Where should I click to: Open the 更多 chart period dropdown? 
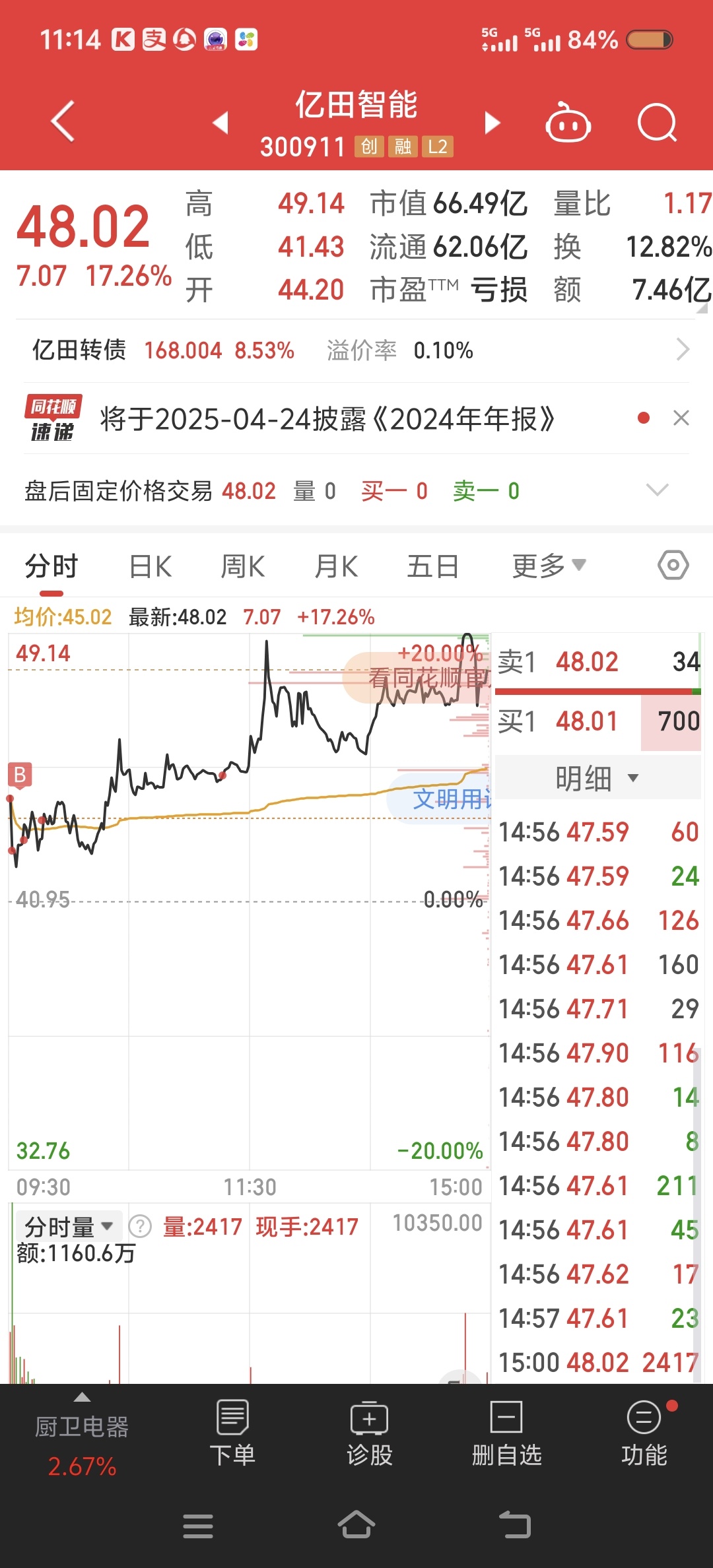(x=549, y=566)
